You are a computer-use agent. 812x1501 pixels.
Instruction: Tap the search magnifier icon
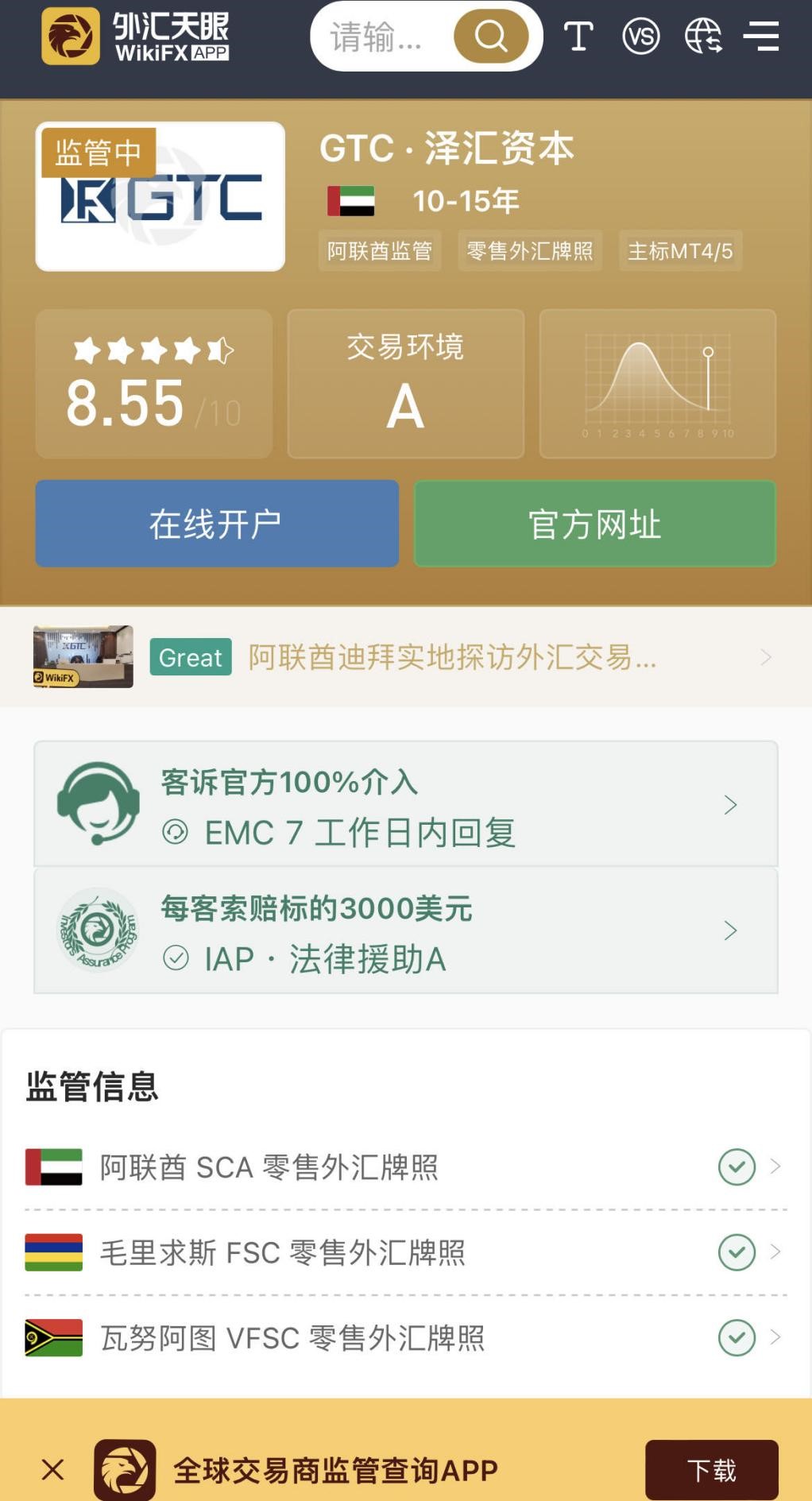(491, 36)
